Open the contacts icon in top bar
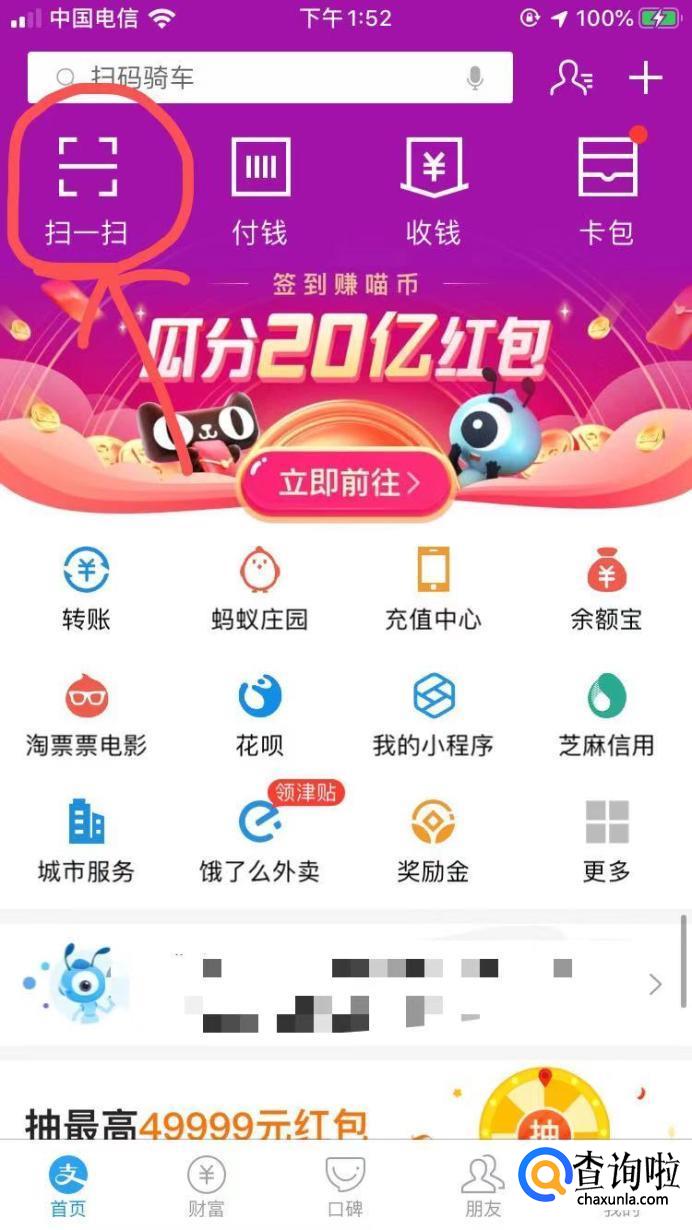 coord(571,78)
